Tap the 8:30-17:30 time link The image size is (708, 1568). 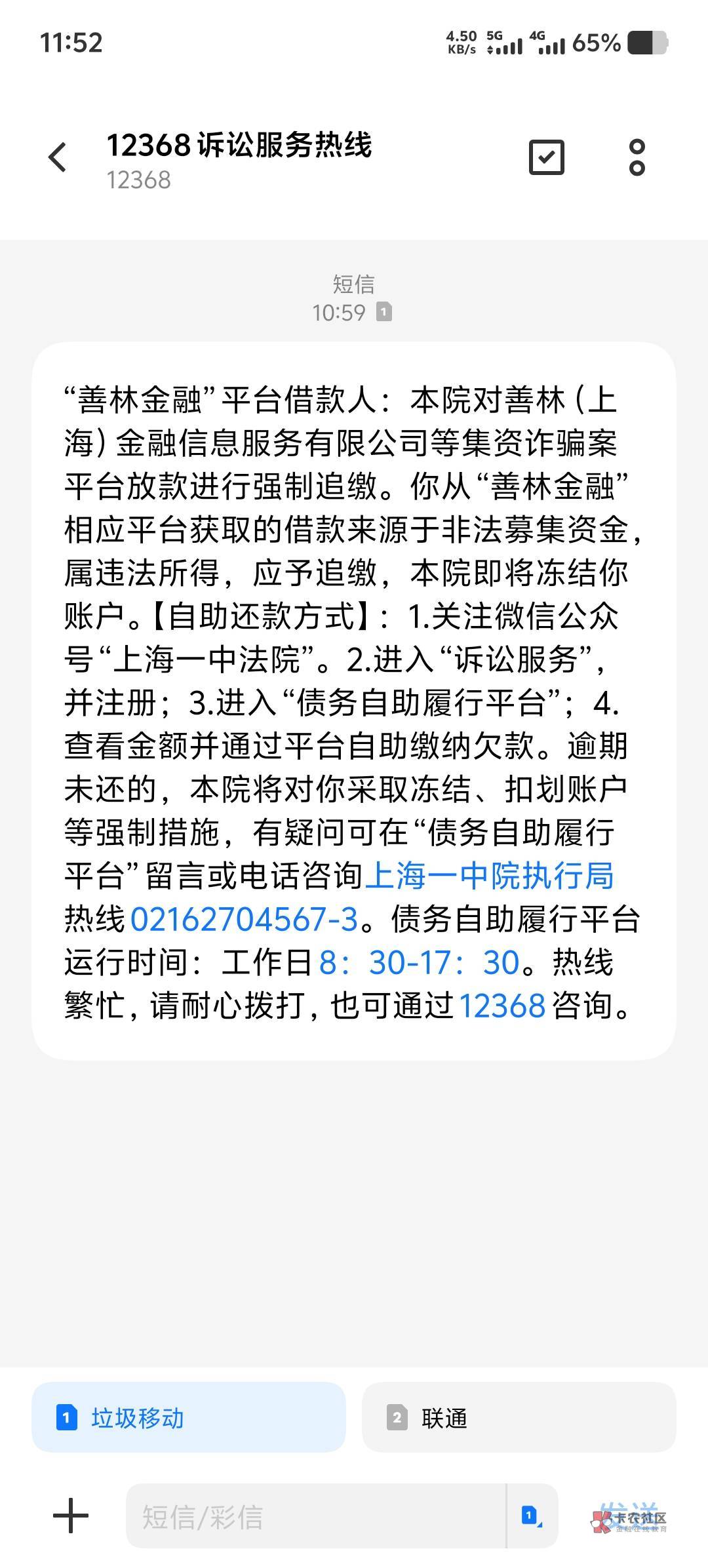point(420,962)
